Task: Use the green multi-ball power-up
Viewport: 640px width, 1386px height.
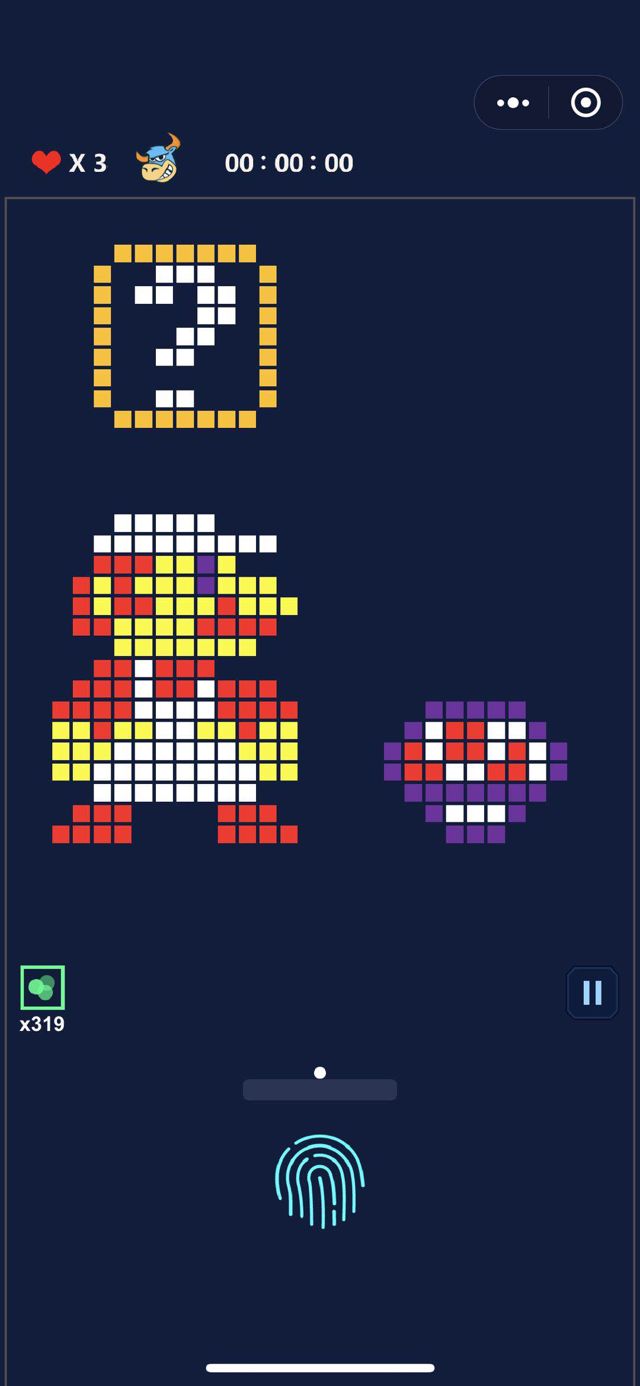Action: [42, 988]
